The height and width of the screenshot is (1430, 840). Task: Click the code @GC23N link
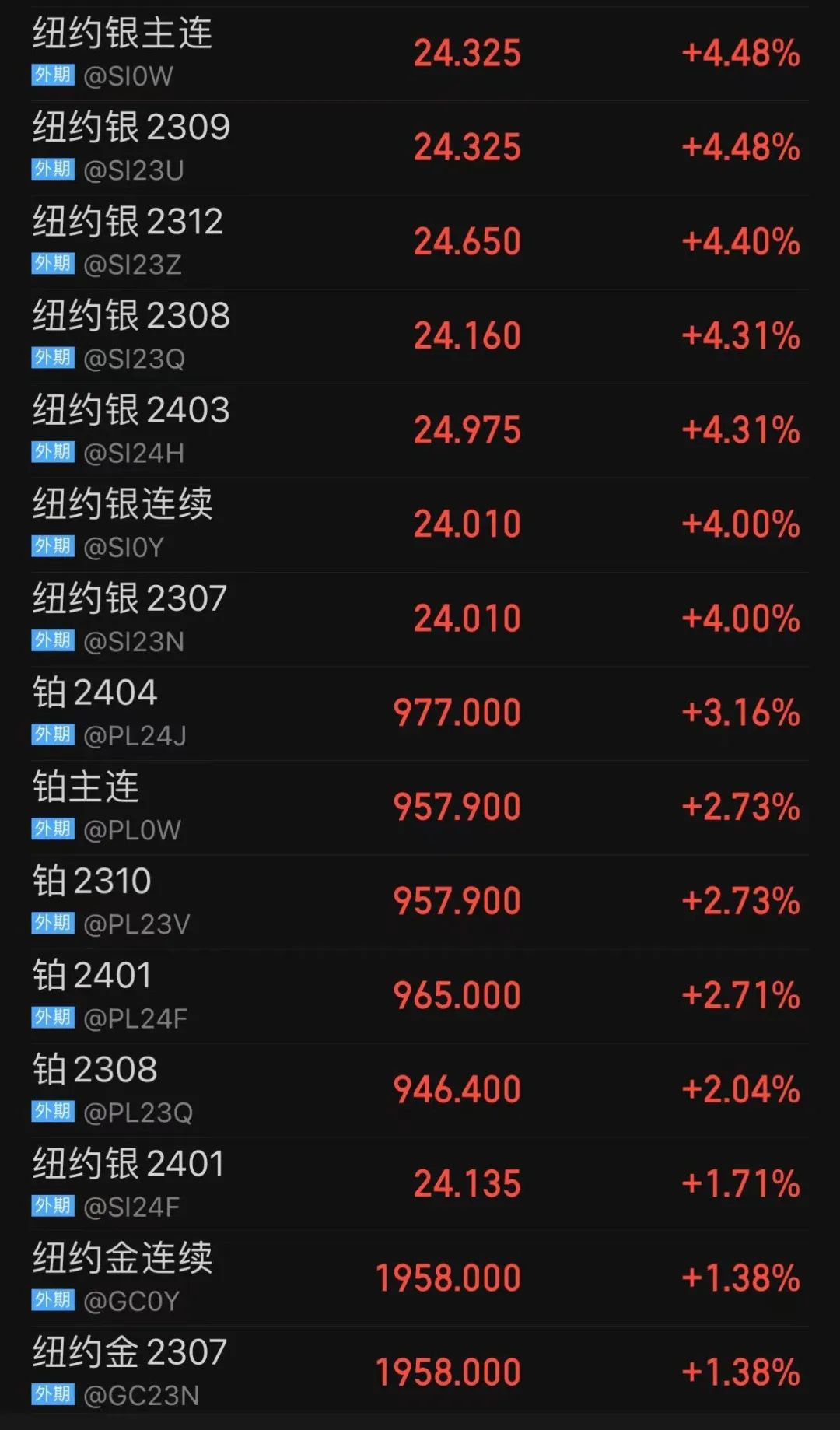[140, 1394]
